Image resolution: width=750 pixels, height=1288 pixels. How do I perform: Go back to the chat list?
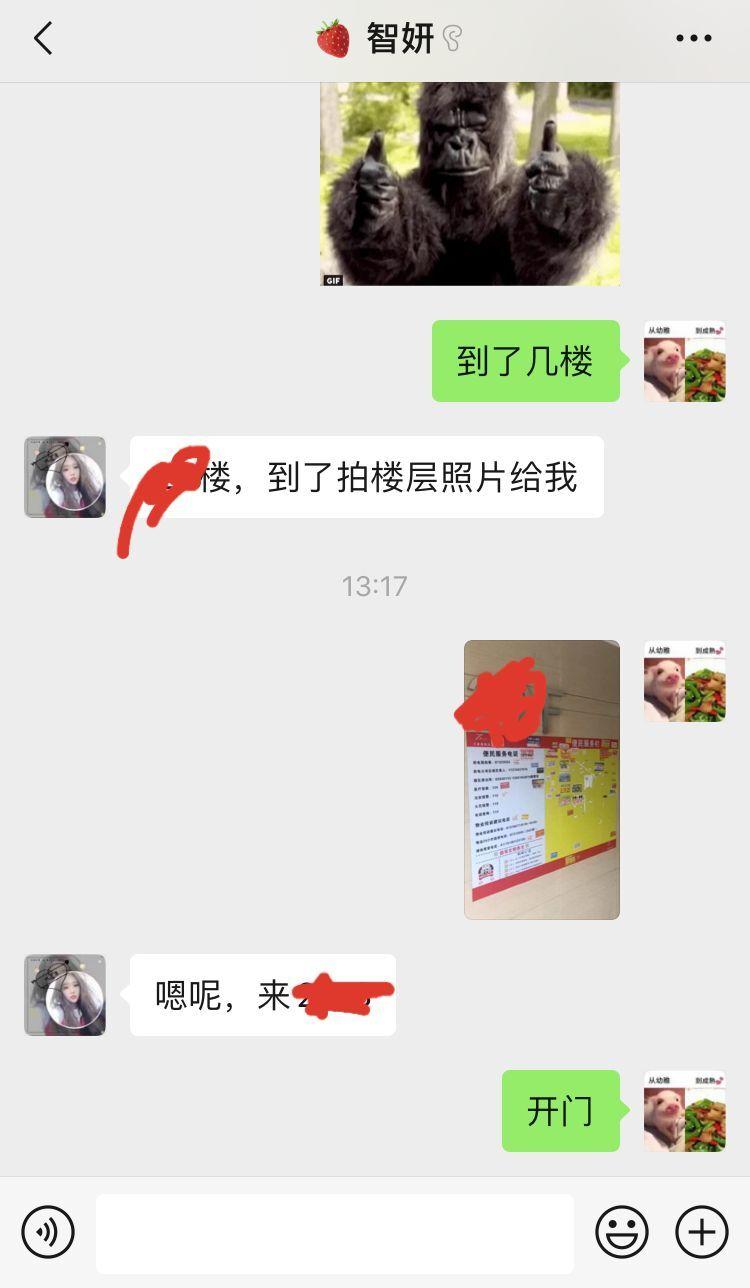coord(42,39)
